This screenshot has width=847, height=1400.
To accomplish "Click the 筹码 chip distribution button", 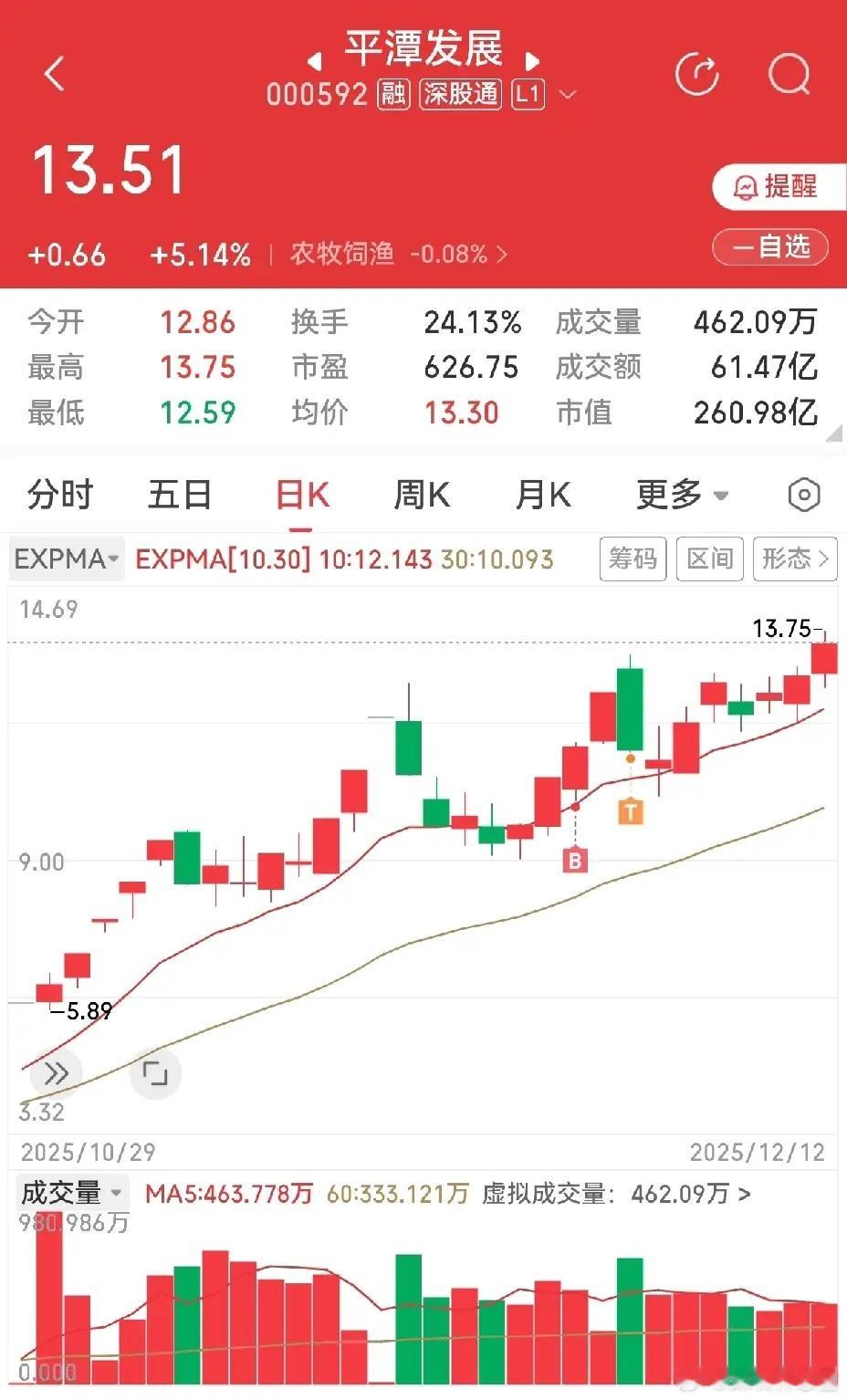I will [x=633, y=559].
